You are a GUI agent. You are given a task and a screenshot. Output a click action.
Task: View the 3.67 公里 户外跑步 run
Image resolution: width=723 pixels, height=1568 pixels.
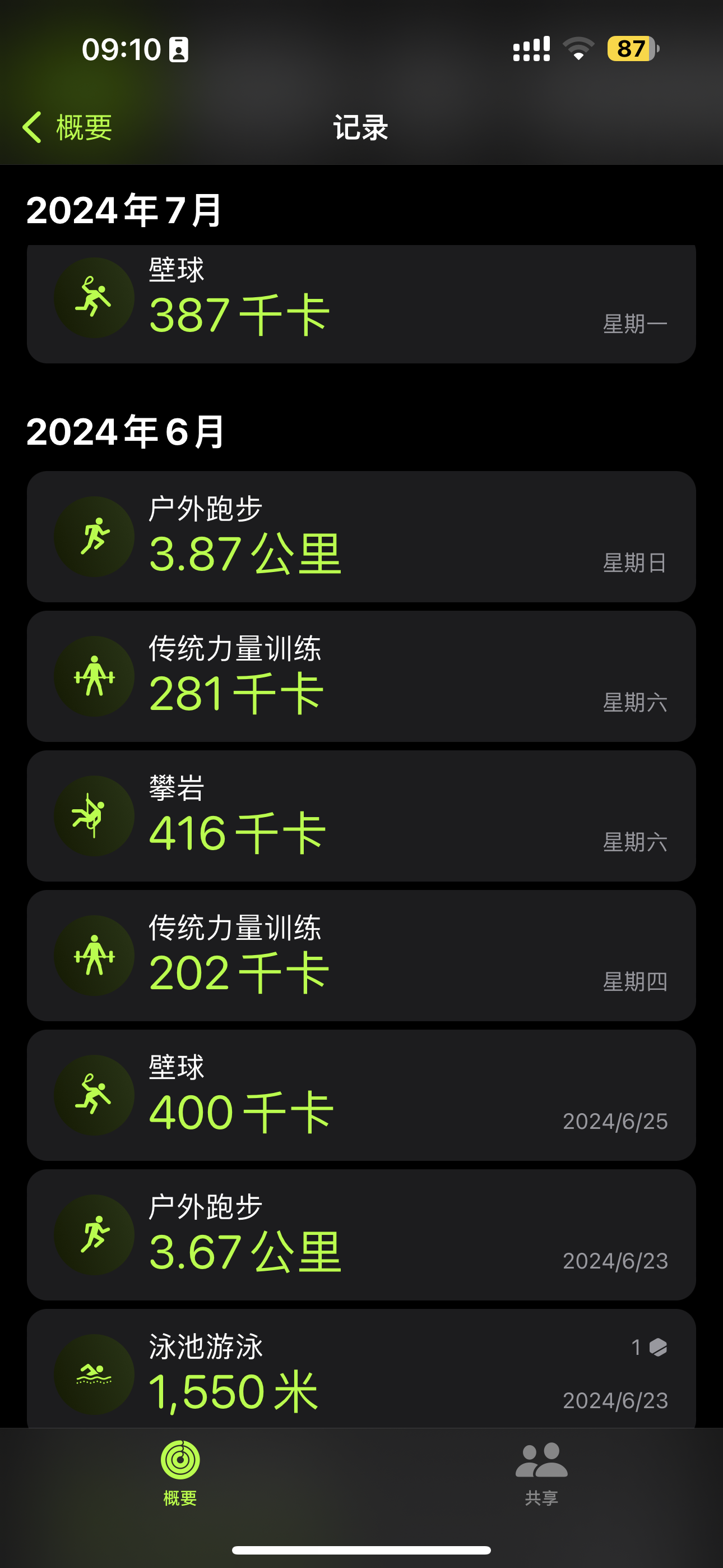click(361, 1234)
